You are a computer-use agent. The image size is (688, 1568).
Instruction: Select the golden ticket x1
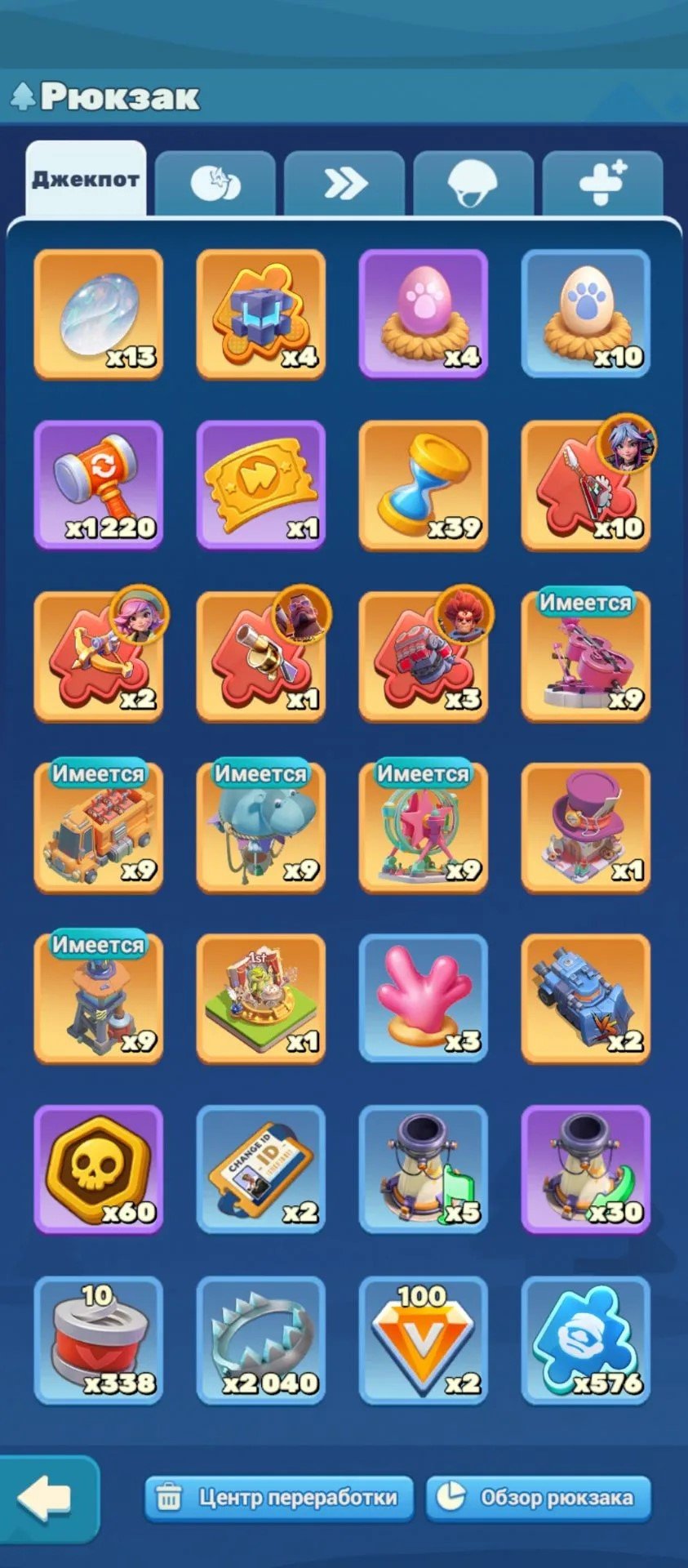pyautogui.click(x=261, y=485)
